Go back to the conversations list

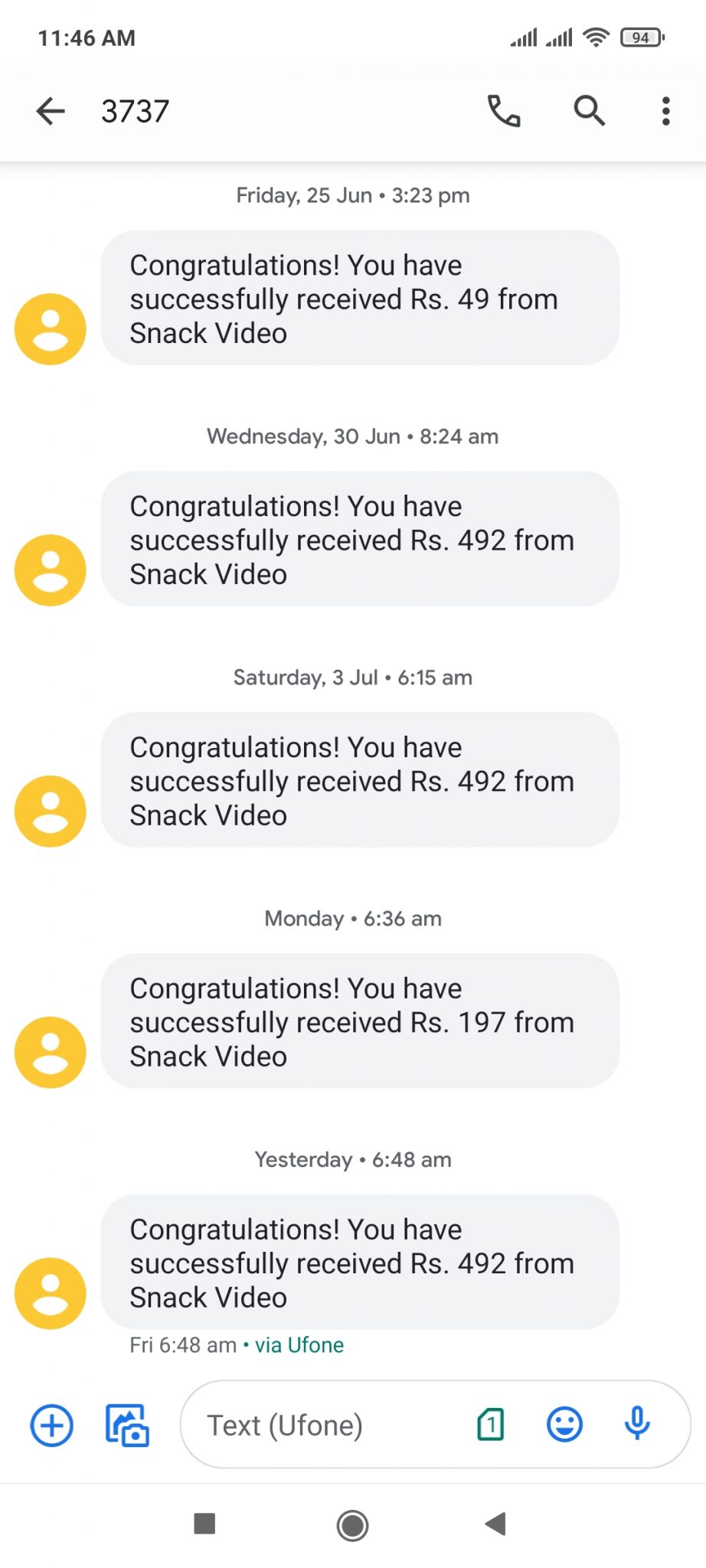click(51, 111)
